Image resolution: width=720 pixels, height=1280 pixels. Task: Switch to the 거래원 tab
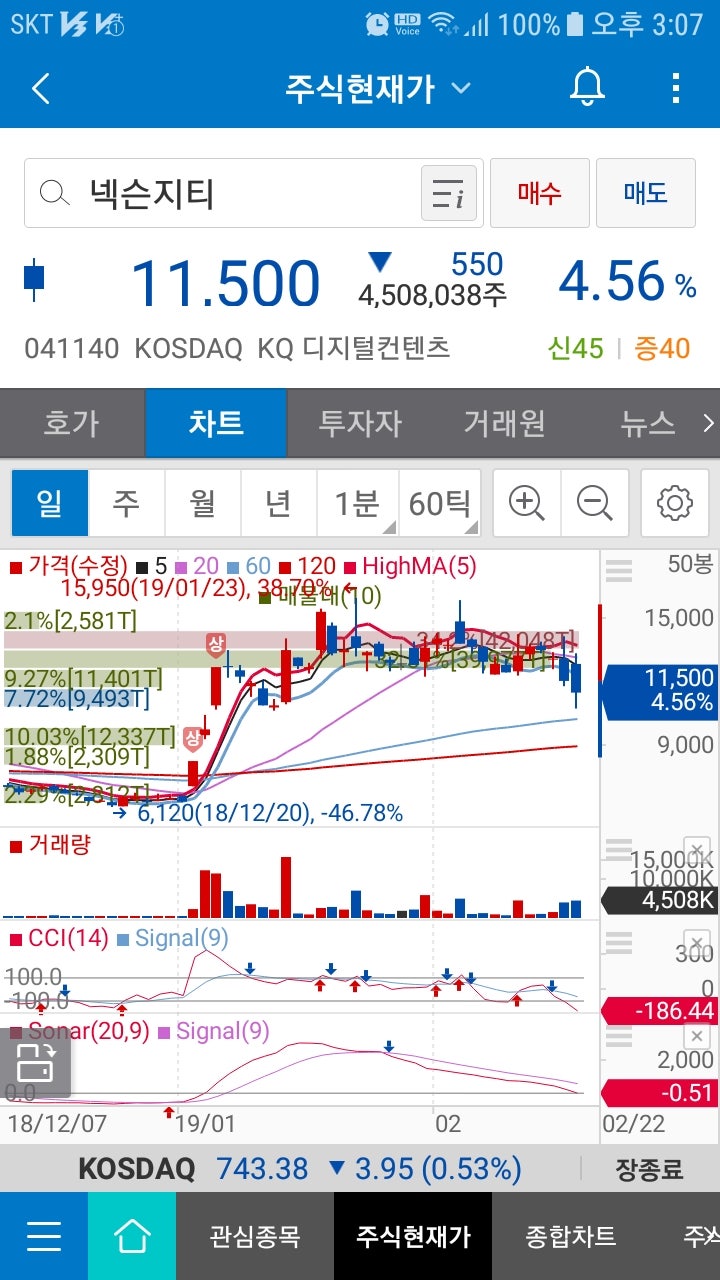[x=503, y=423]
